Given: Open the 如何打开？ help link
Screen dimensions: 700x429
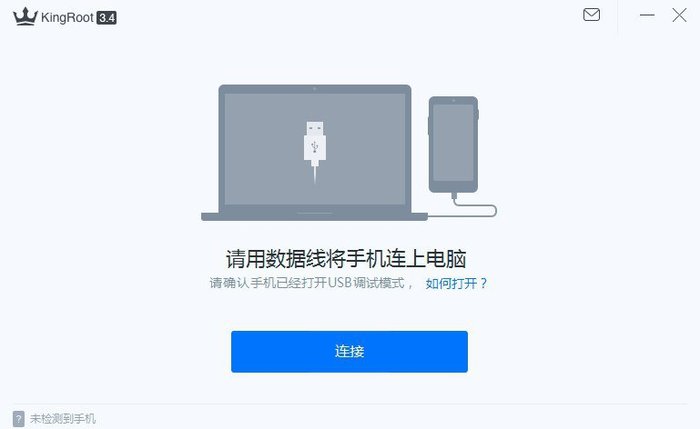Looking at the screenshot, I should (457, 283).
